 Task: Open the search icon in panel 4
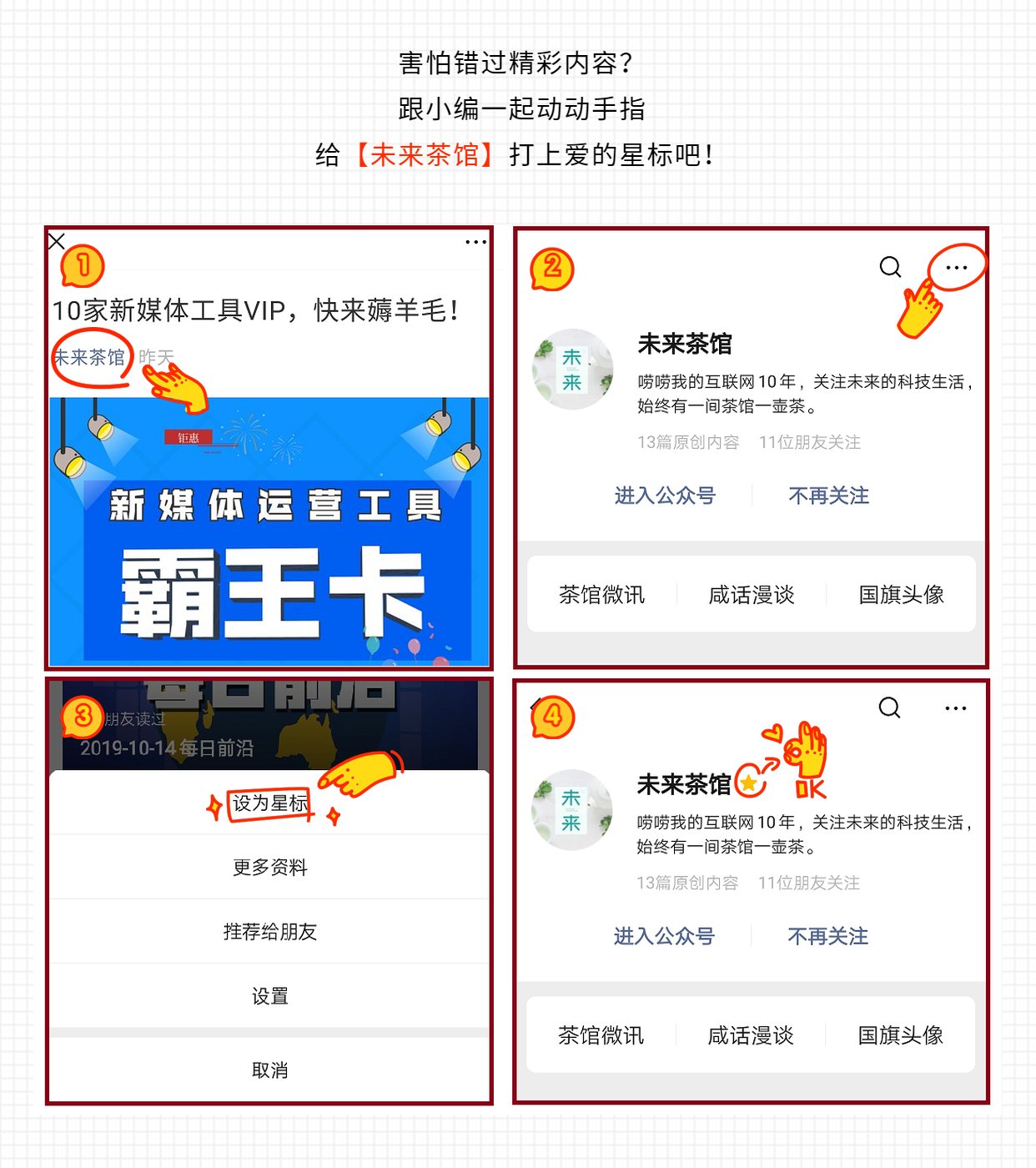click(888, 707)
